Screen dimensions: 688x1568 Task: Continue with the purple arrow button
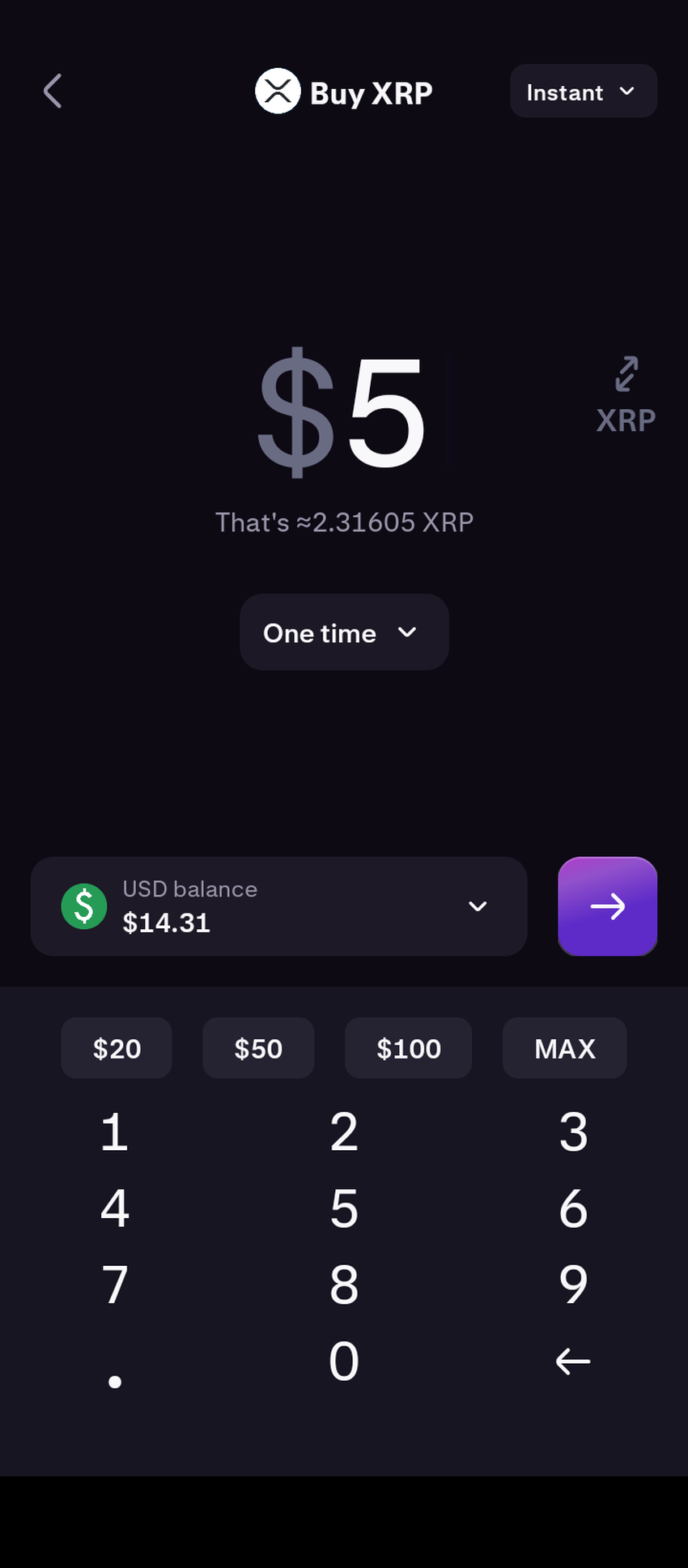607,906
